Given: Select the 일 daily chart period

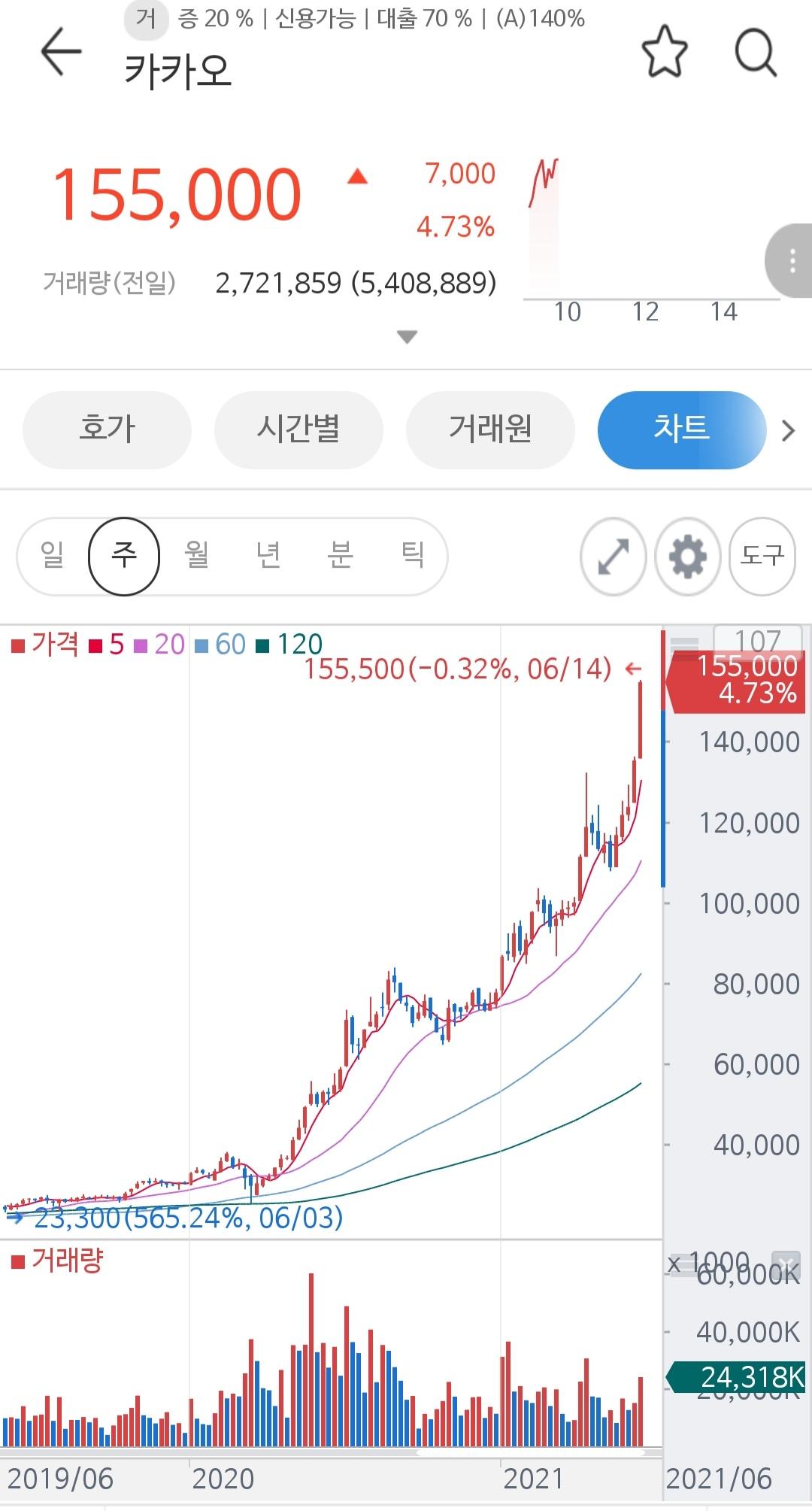Looking at the screenshot, I should pyautogui.click(x=53, y=556).
